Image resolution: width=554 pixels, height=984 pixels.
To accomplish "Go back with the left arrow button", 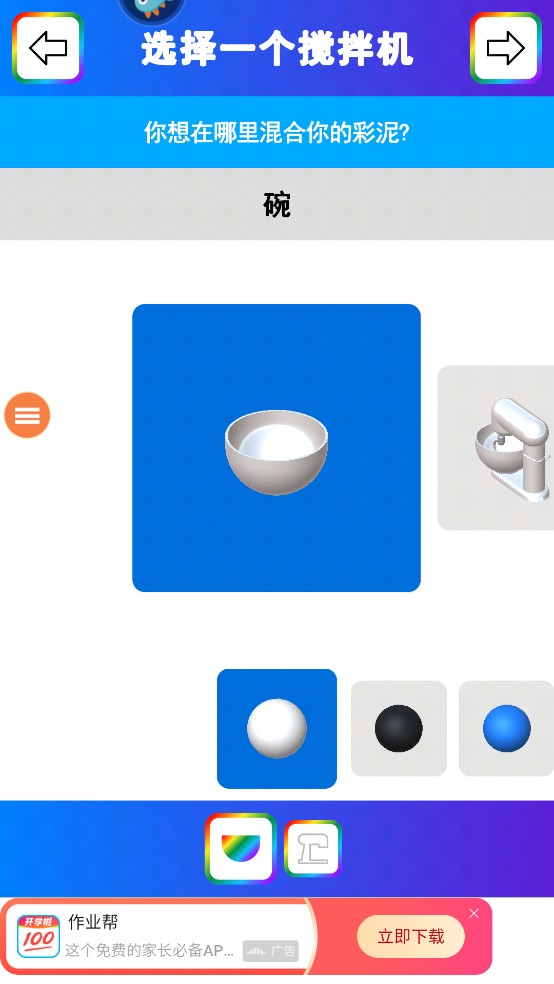I will point(48,48).
